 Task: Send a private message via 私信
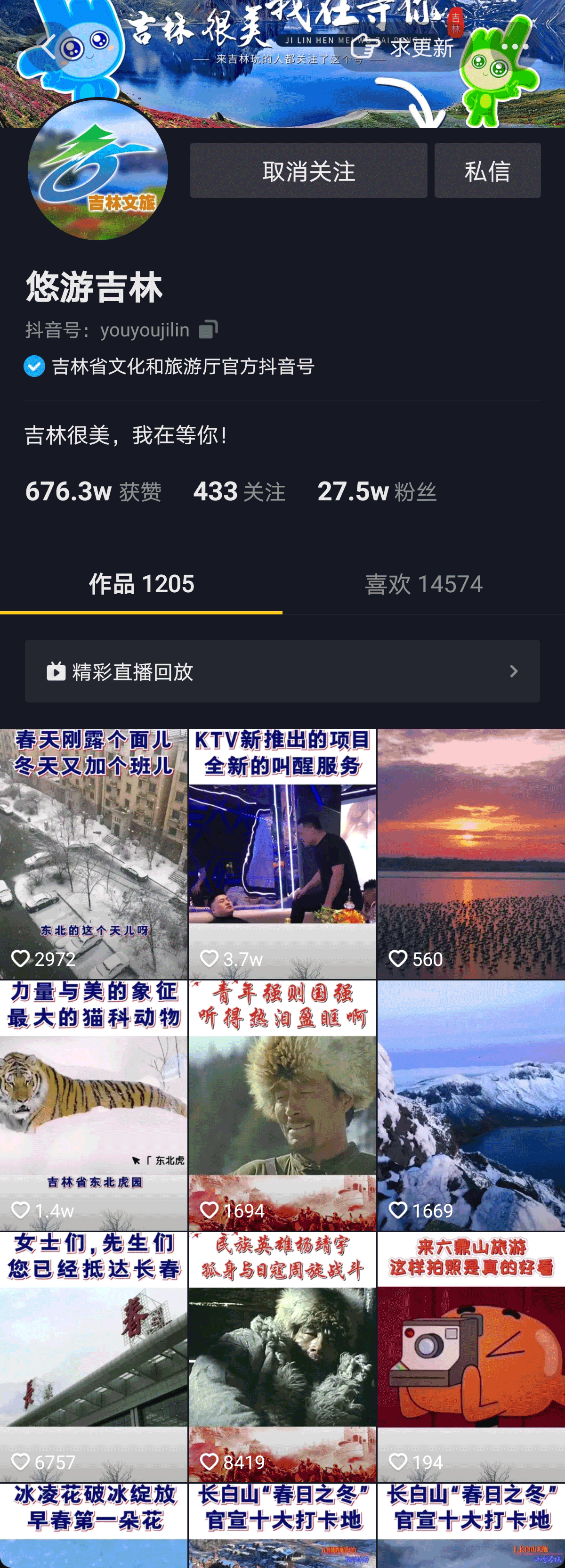[487, 171]
